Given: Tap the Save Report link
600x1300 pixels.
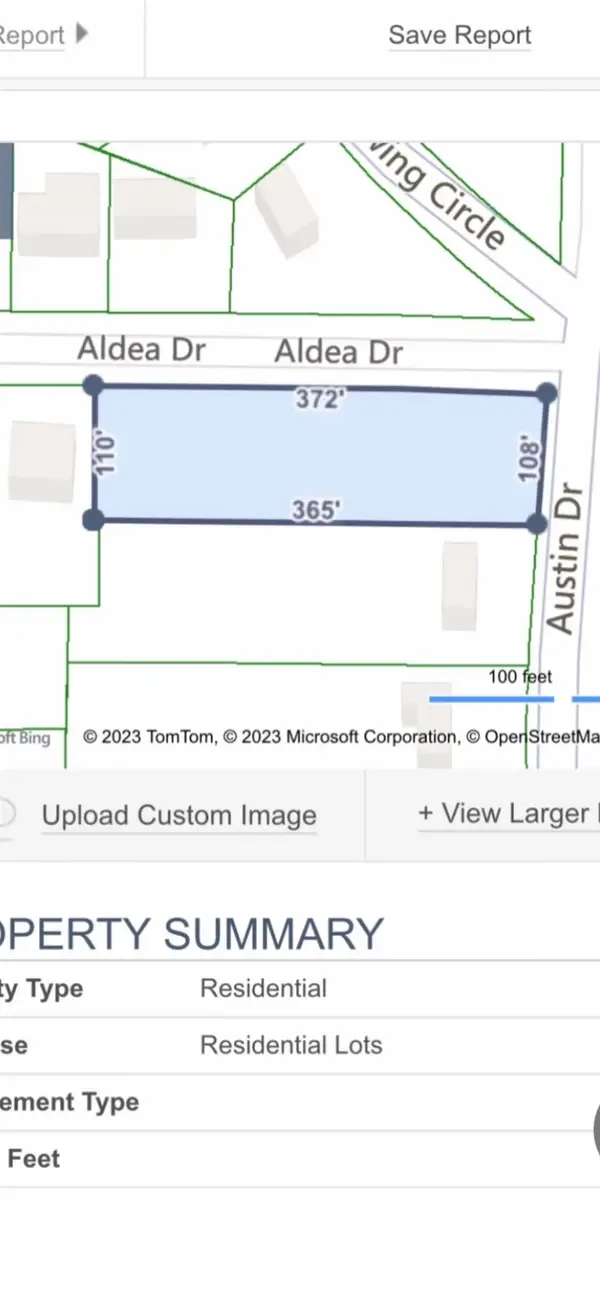Looking at the screenshot, I should [x=459, y=35].
